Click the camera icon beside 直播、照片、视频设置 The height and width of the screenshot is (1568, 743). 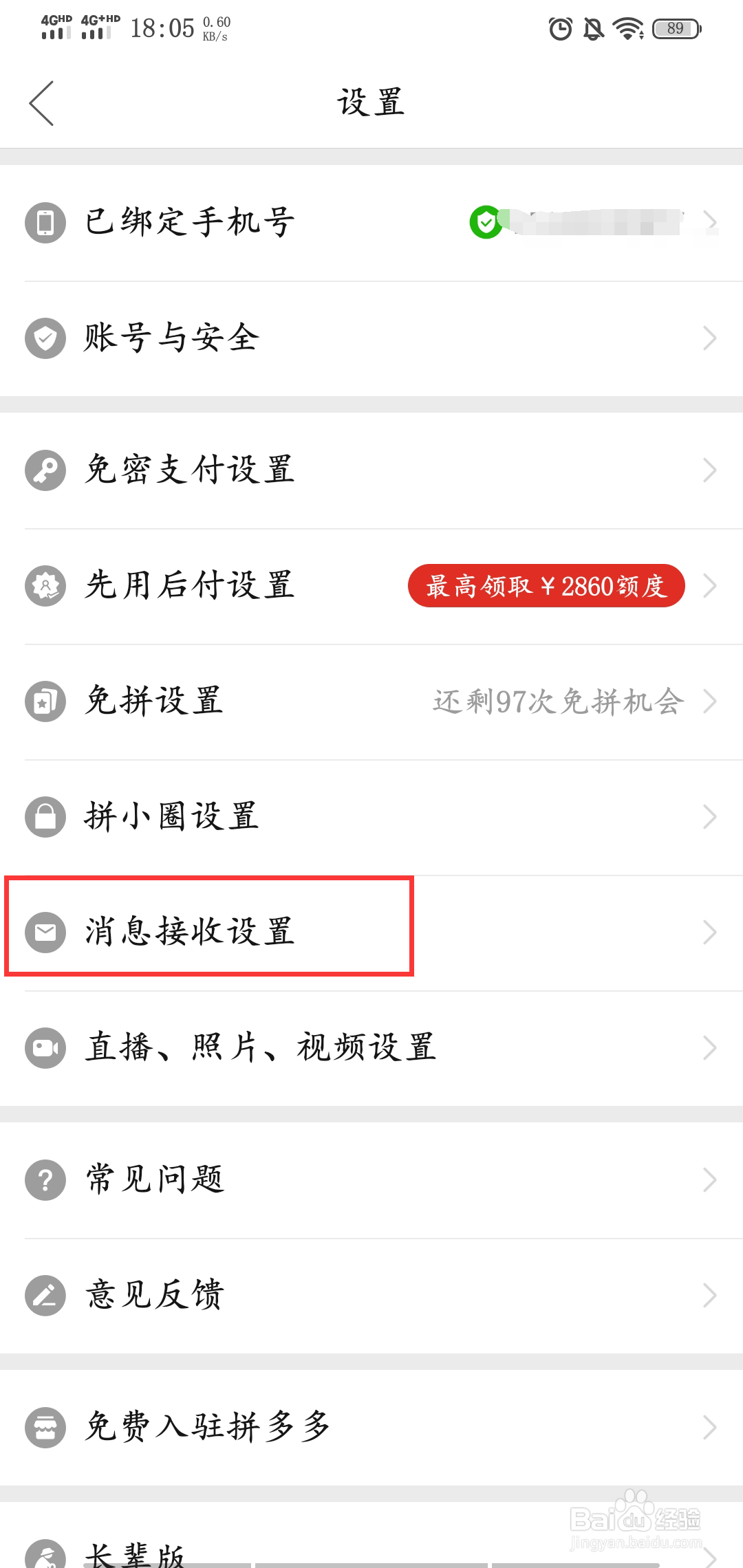click(44, 1048)
